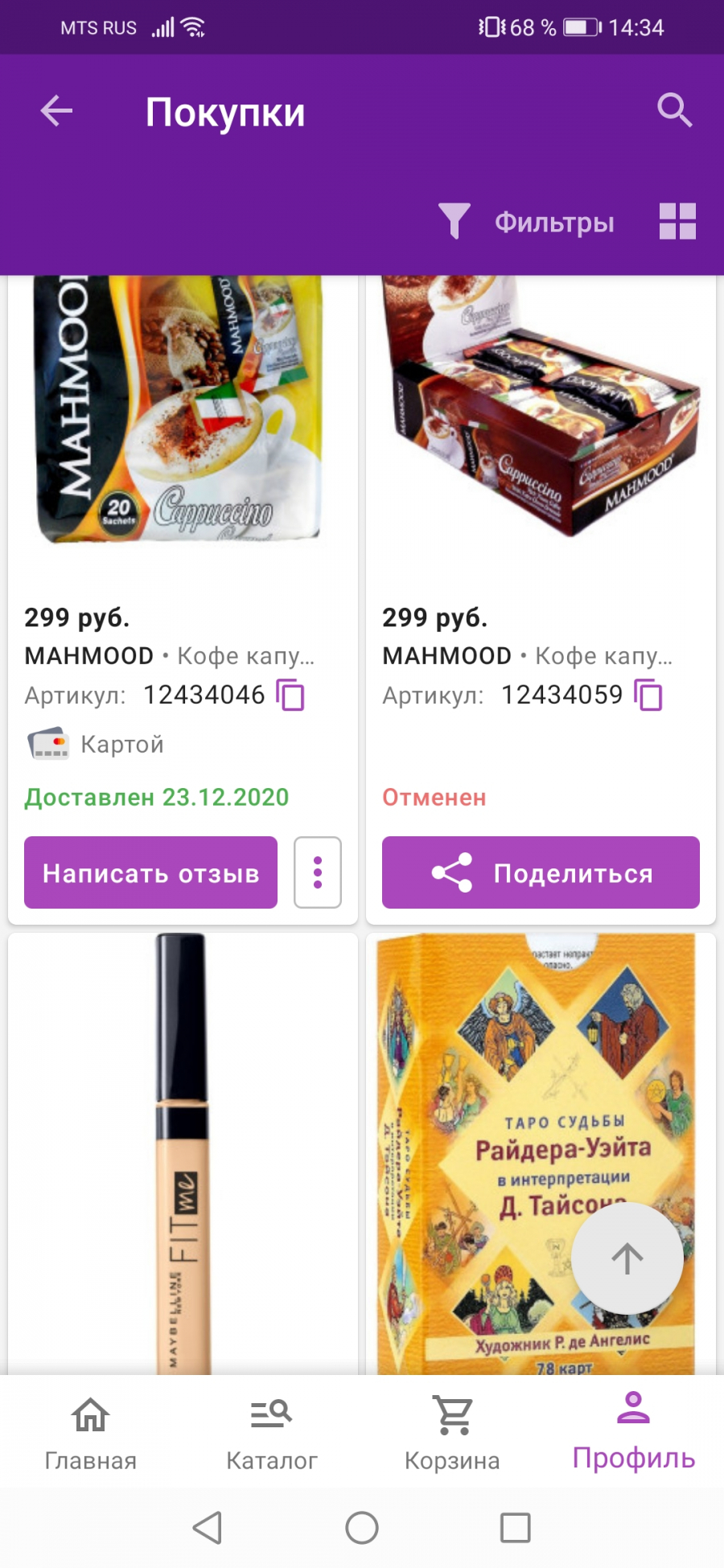Viewport: 724px width, 1568px height.
Task: Open the Maybelline Fit Me concealer card
Action: tap(183, 1153)
